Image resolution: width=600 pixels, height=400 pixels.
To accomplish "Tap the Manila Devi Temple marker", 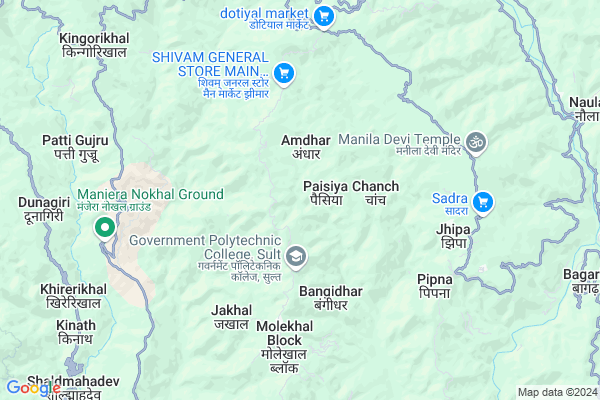I will tap(475, 141).
